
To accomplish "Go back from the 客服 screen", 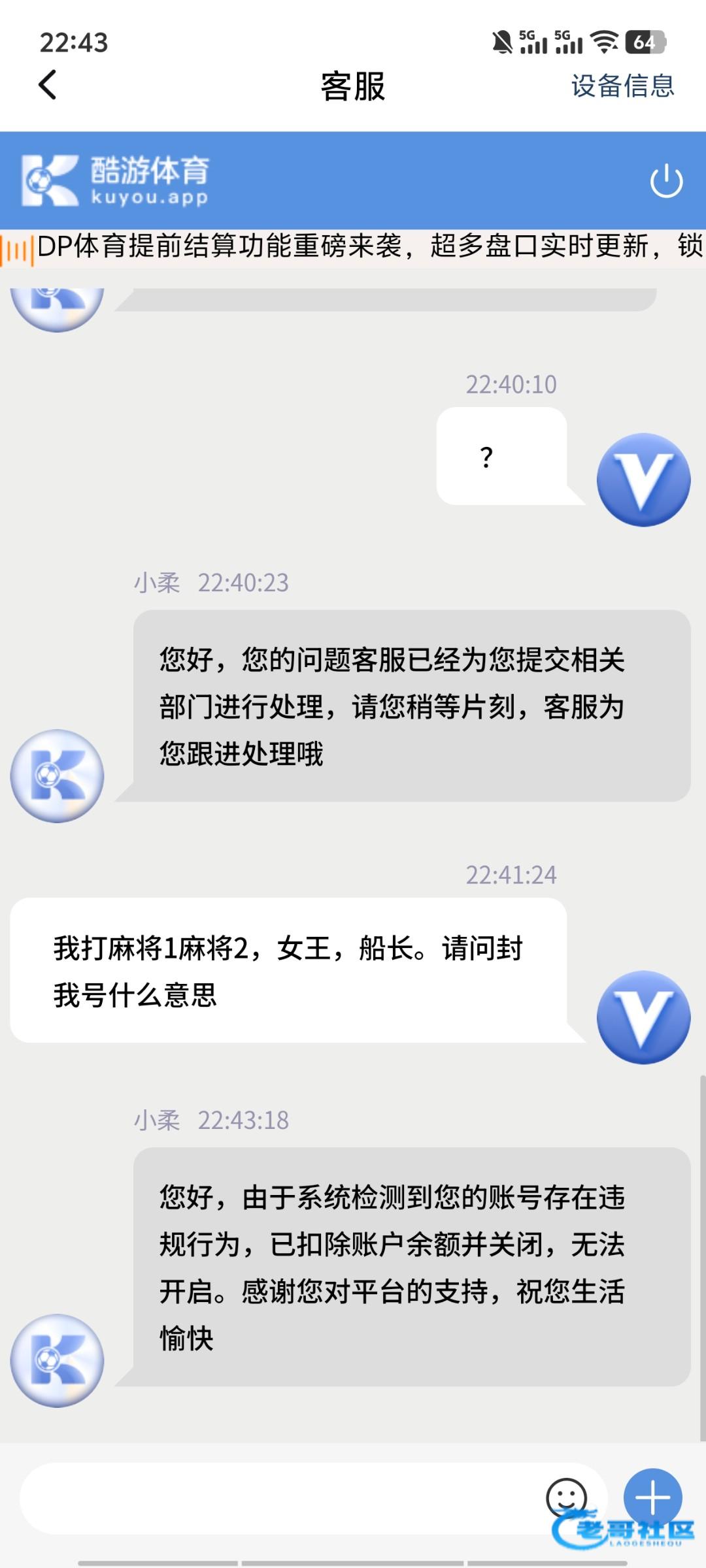I will click(x=48, y=85).
